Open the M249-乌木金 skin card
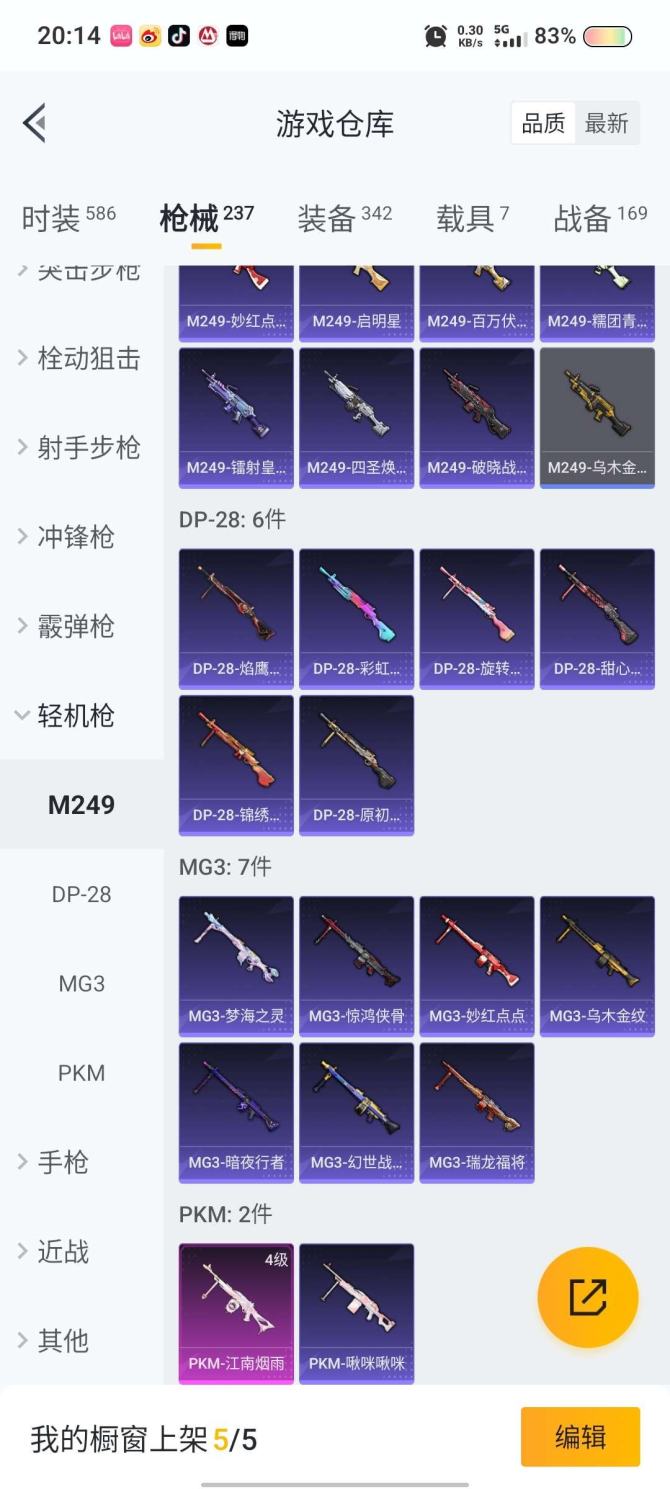Image resolution: width=670 pixels, height=1489 pixels. (x=597, y=417)
